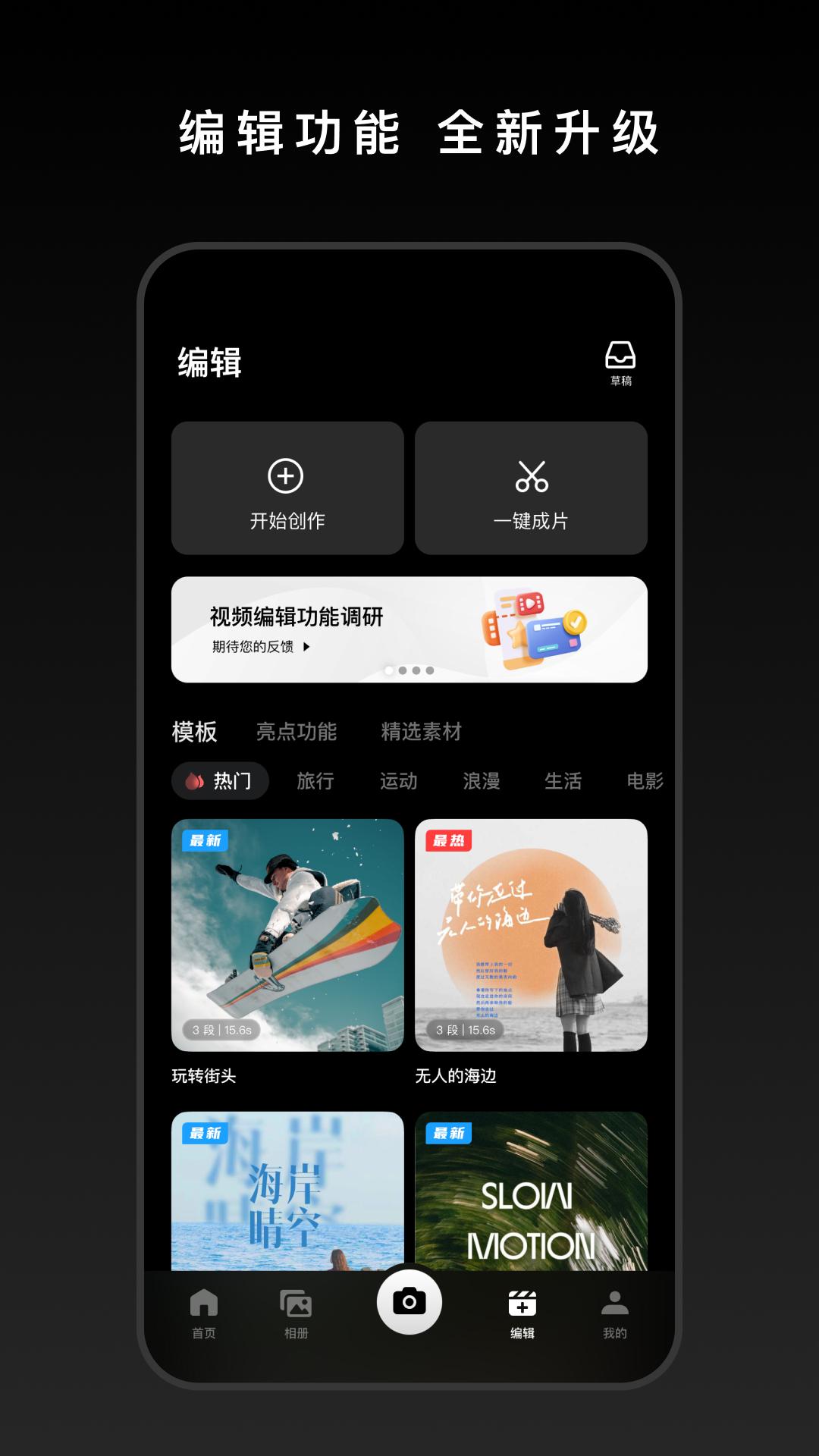Activate the 运动 category chip
Viewport: 819px width, 1456px height.
point(400,781)
